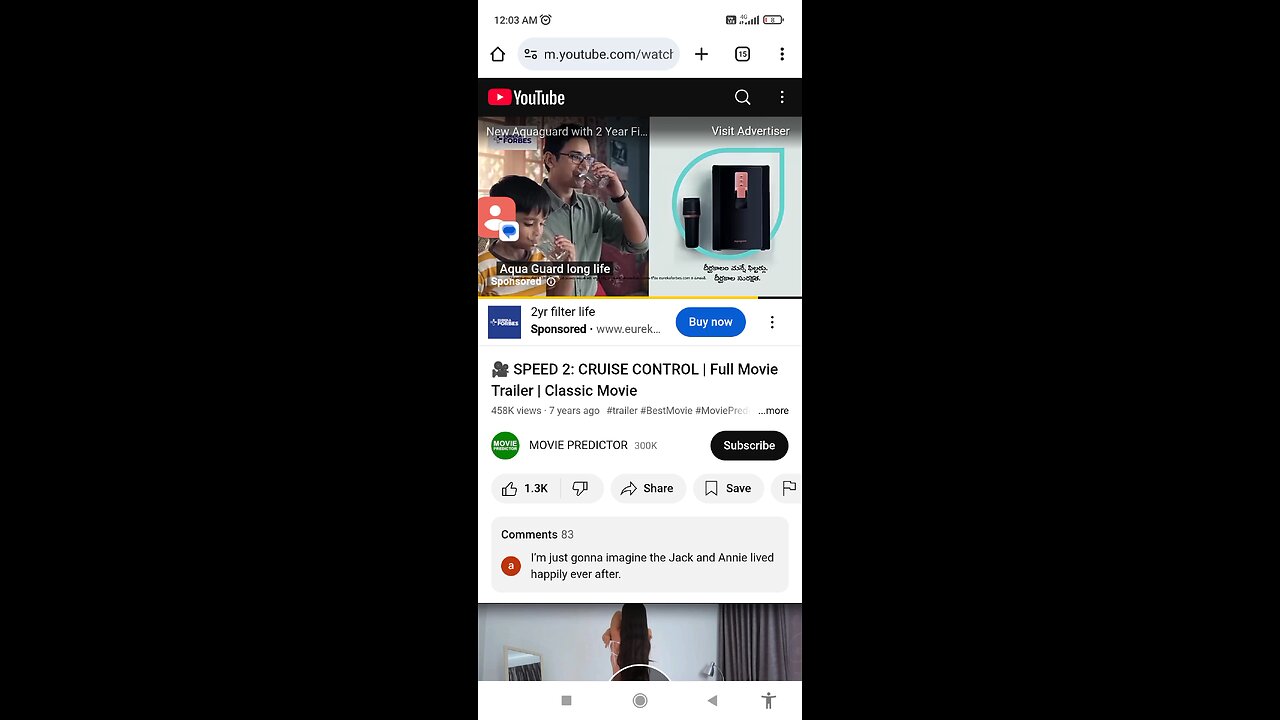Open the Chrome overflow menu
The width and height of the screenshot is (1280, 720).
point(781,54)
